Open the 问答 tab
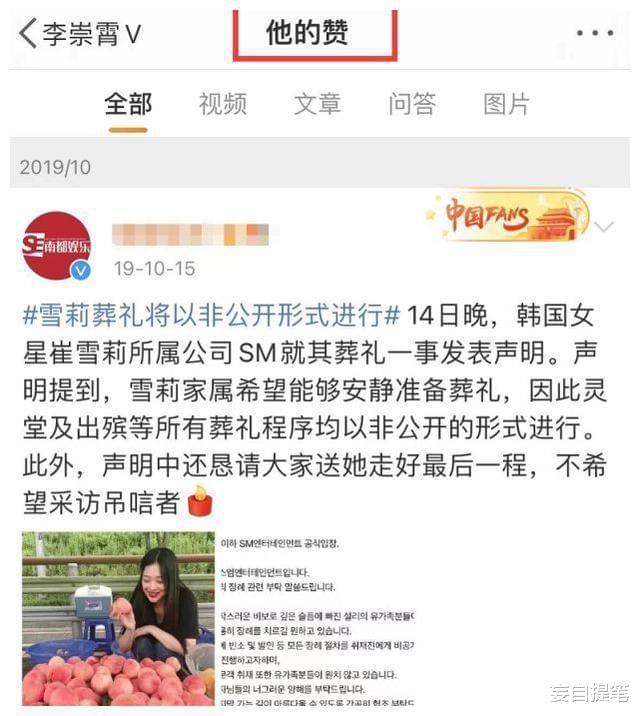The height and width of the screenshot is (716, 640). [x=412, y=104]
